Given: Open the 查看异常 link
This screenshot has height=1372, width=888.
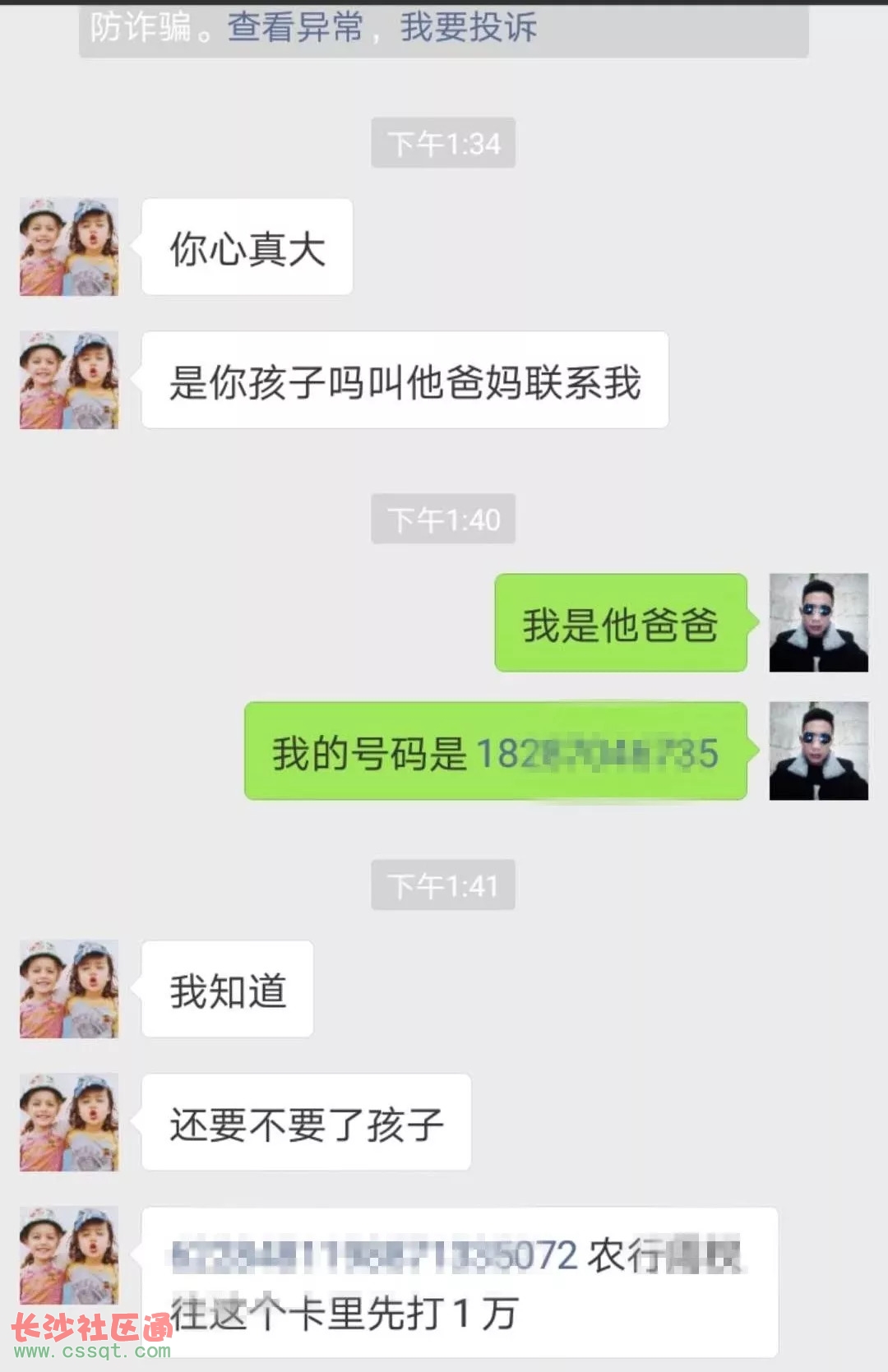Looking at the screenshot, I should coord(294,28).
